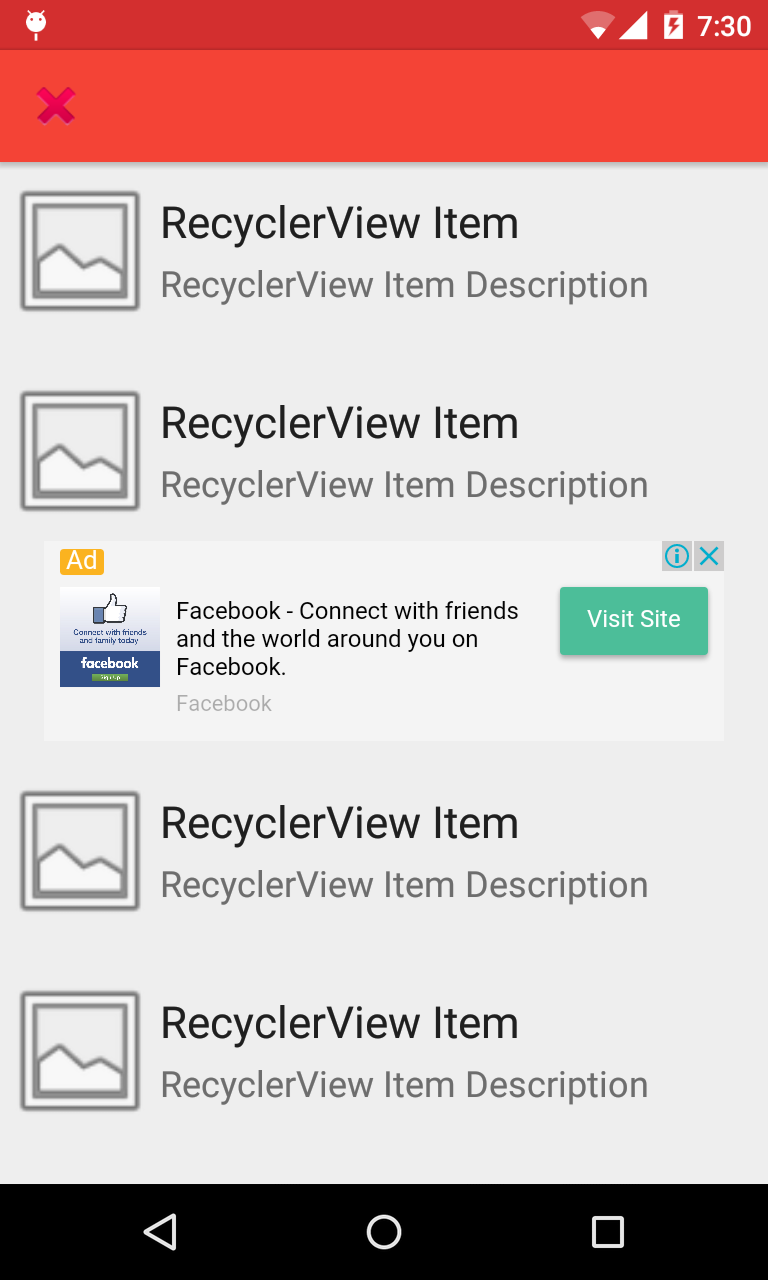Close the Facebook ad banner
768x1280 pixels.
point(709,556)
